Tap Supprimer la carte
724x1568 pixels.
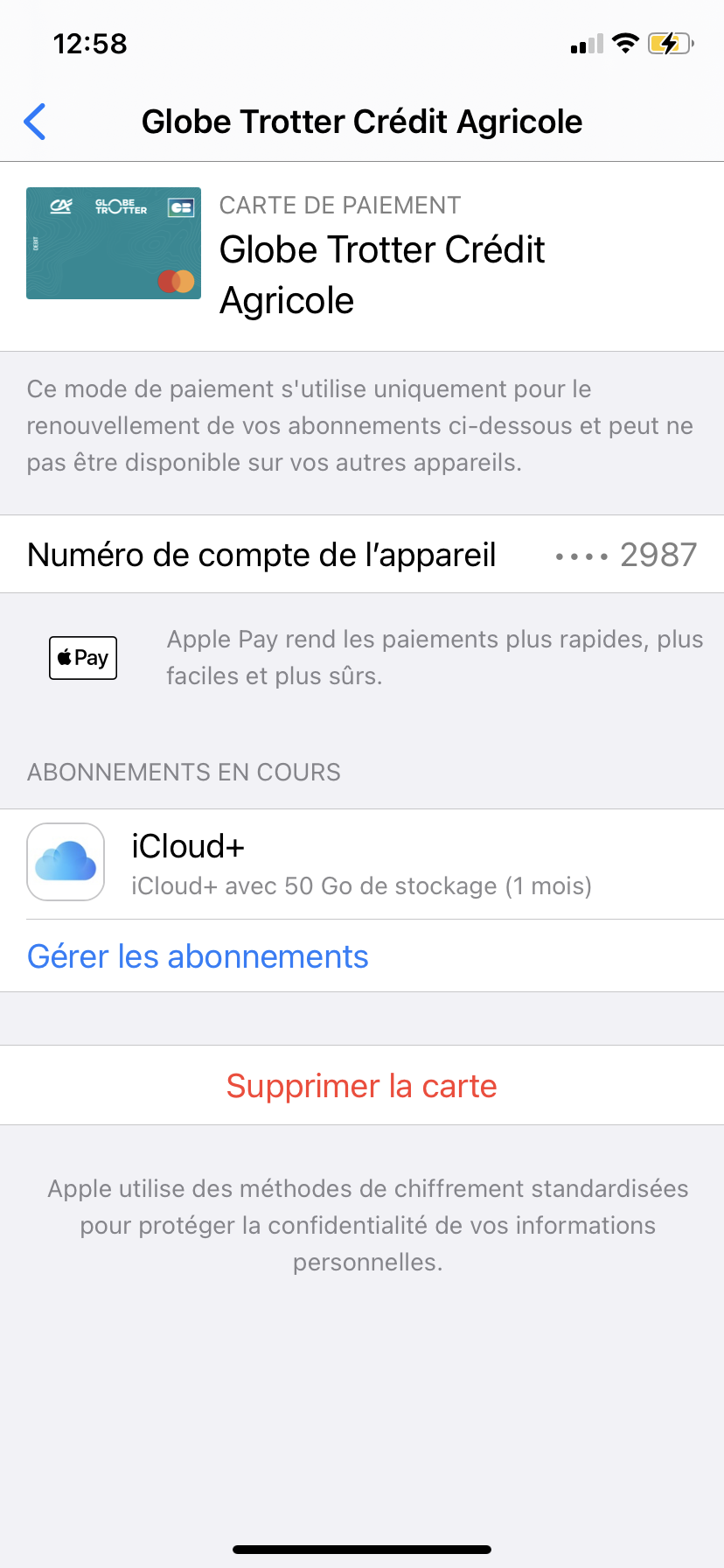click(361, 1086)
